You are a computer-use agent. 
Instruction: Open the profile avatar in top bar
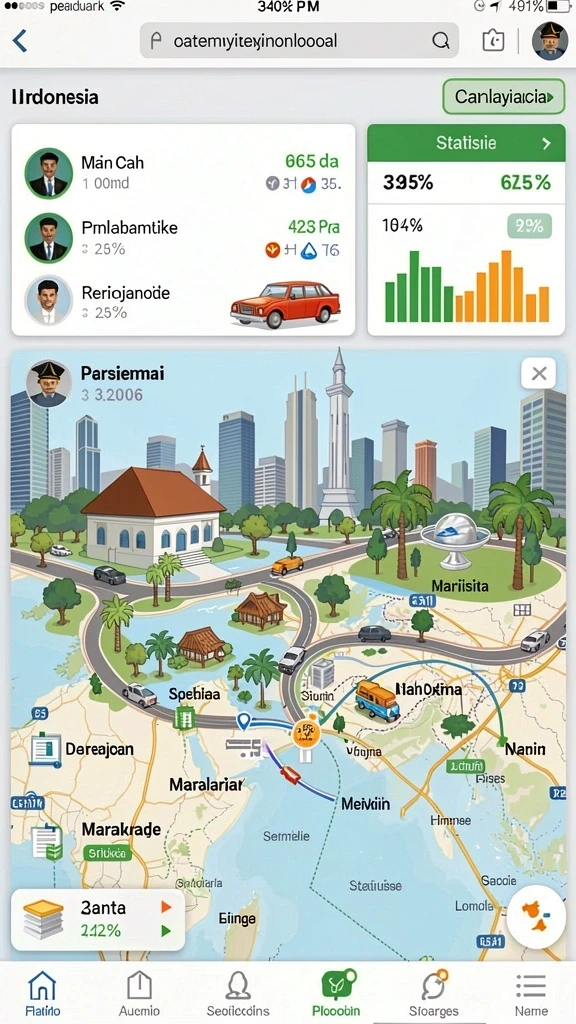point(550,40)
